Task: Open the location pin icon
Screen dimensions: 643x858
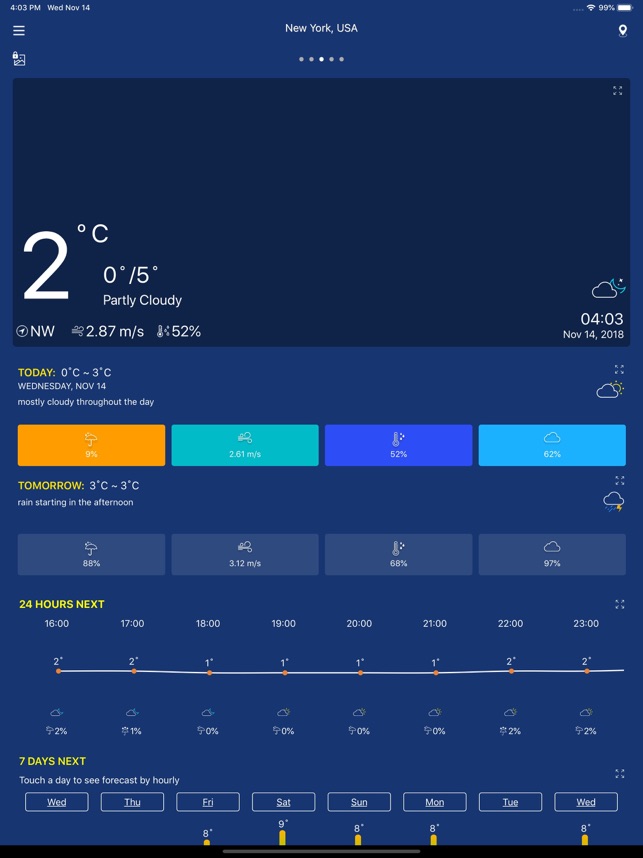Action: tap(623, 31)
